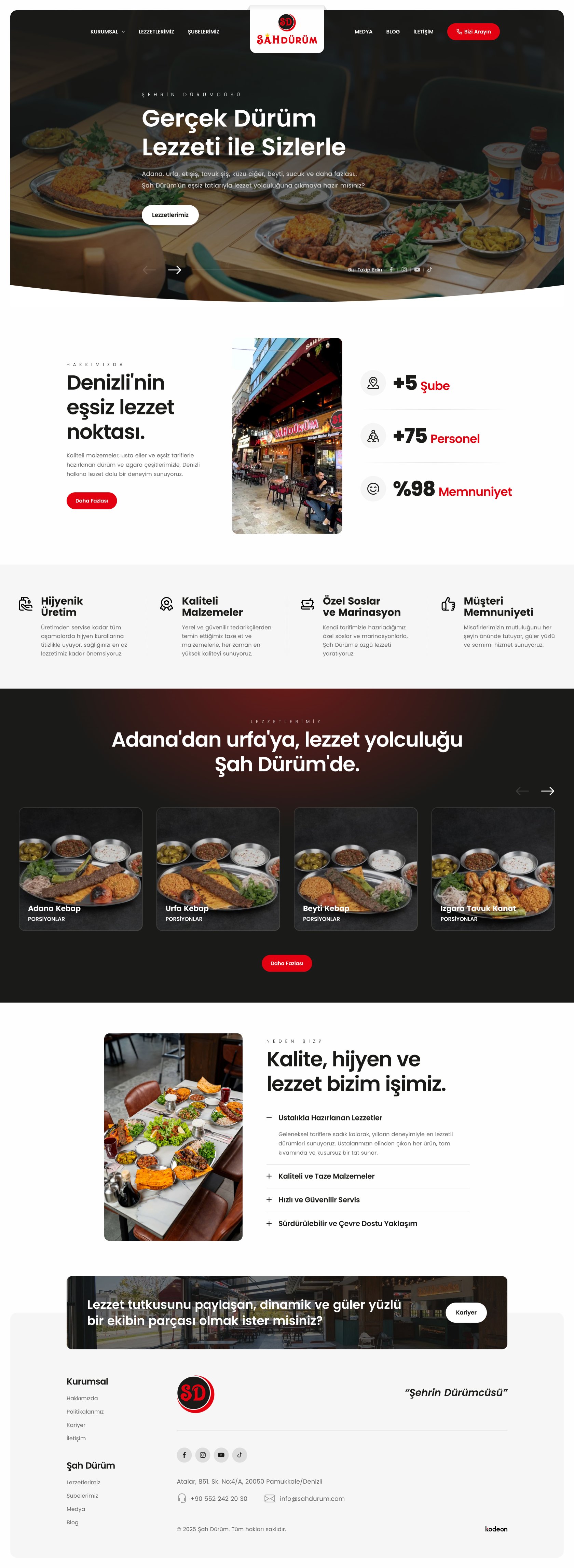Screen dimensions: 574x1568
Task: Open the Adana Kebap card
Action: coord(80,869)
